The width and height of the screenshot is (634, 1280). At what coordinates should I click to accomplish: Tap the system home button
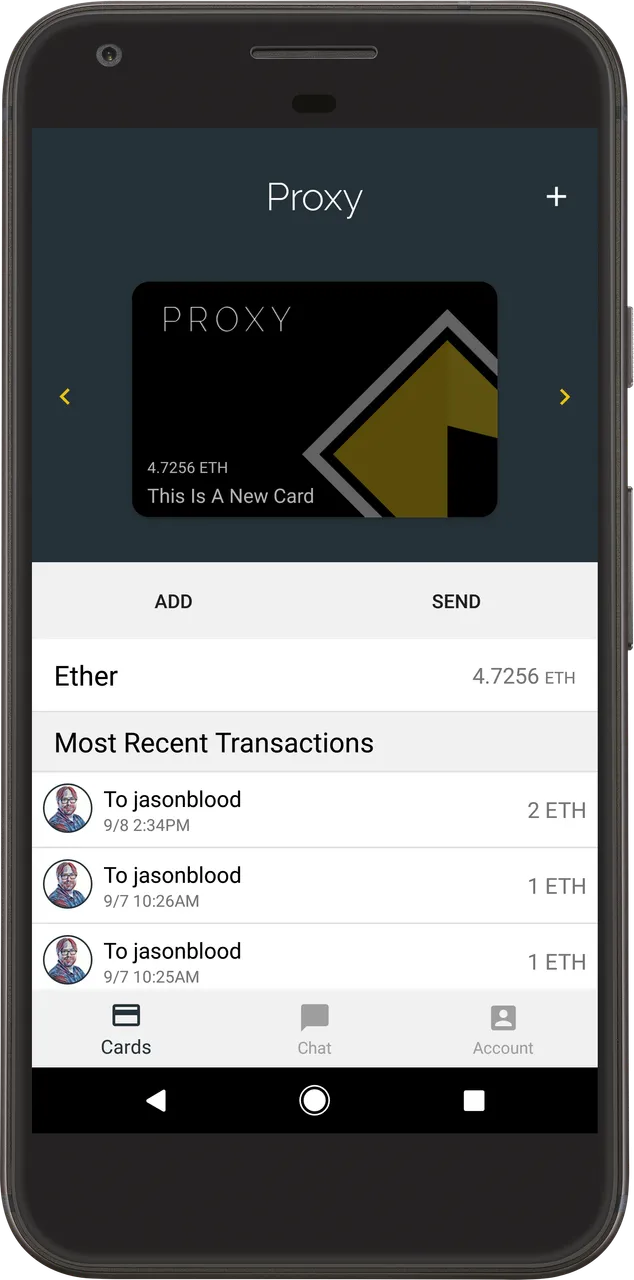click(314, 1101)
